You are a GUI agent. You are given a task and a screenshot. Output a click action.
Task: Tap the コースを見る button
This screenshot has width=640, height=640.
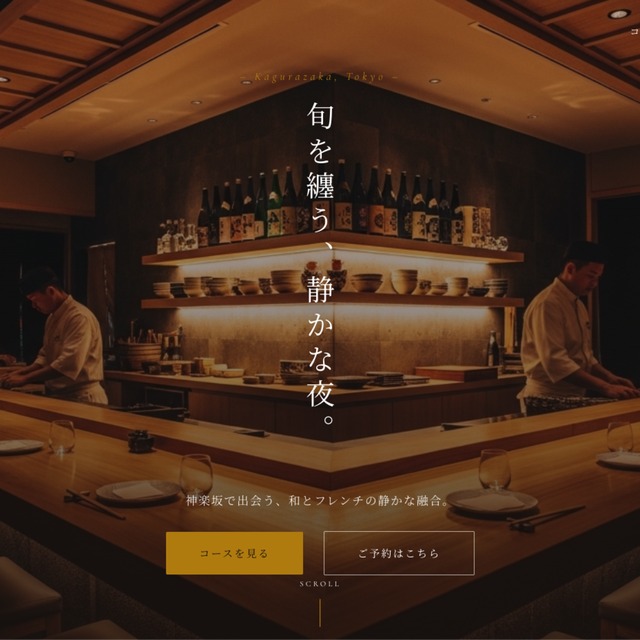pos(234,553)
